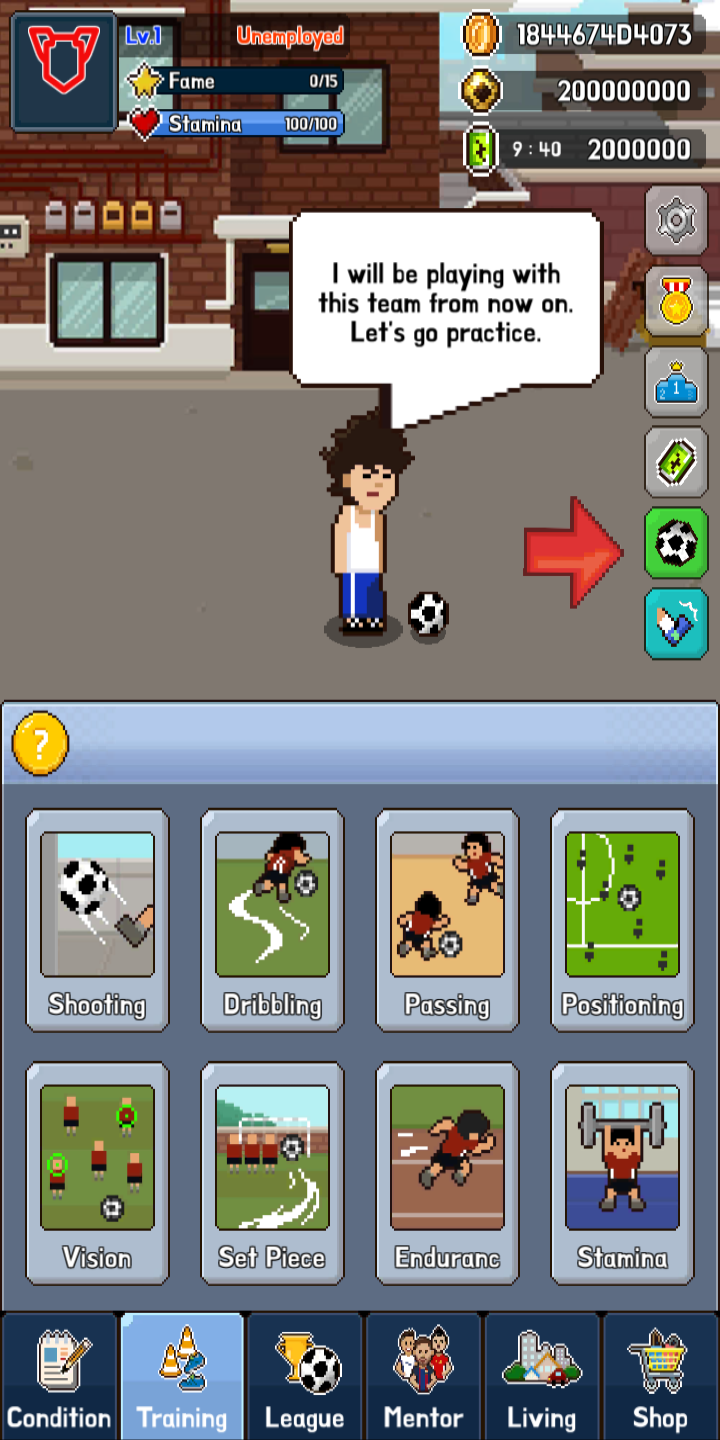
Task: Open the ranking podium icon
Action: [676, 381]
